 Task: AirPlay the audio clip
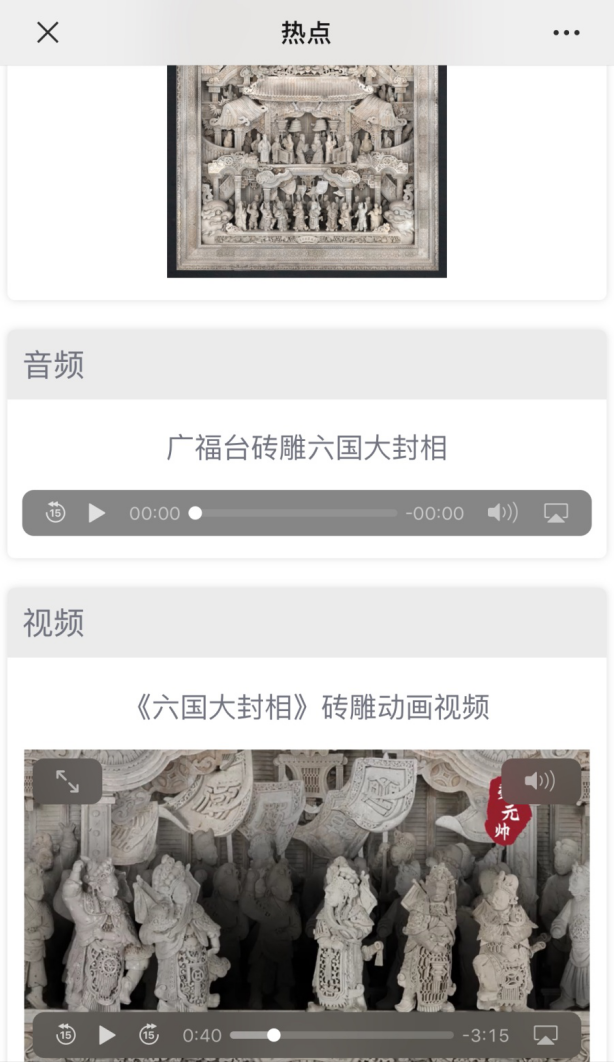pos(556,513)
